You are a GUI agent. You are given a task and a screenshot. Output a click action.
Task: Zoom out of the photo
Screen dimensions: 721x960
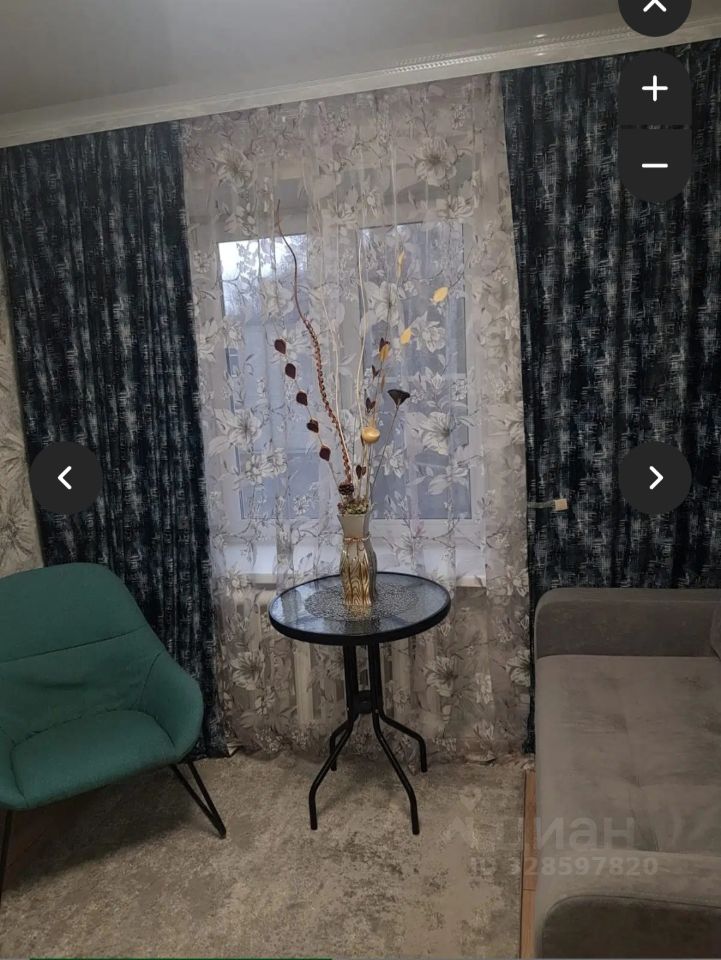point(655,165)
